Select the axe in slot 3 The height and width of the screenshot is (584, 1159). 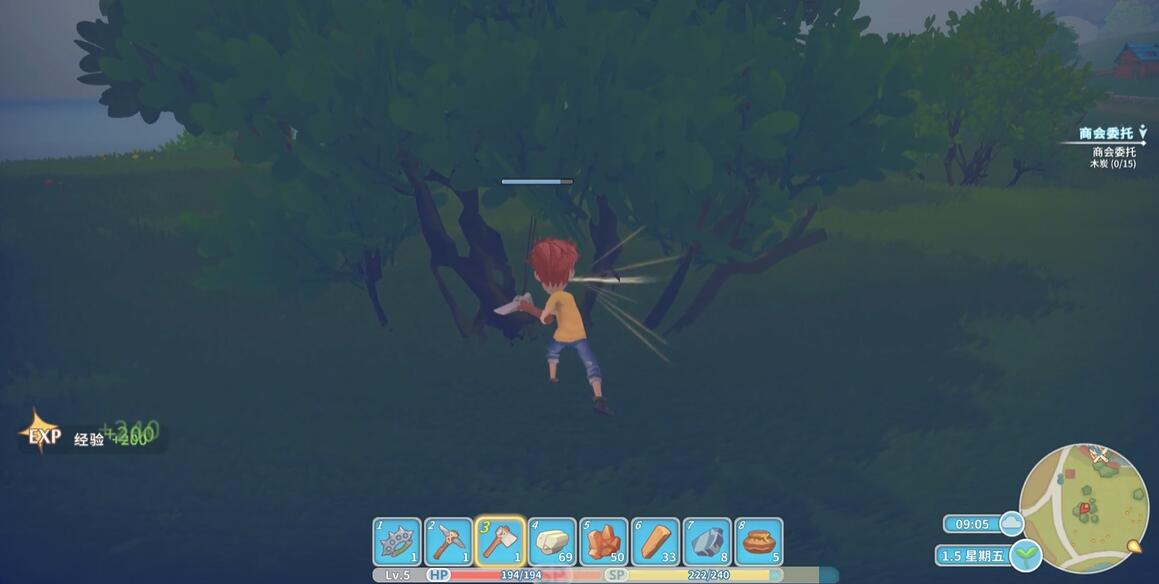[500, 542]
